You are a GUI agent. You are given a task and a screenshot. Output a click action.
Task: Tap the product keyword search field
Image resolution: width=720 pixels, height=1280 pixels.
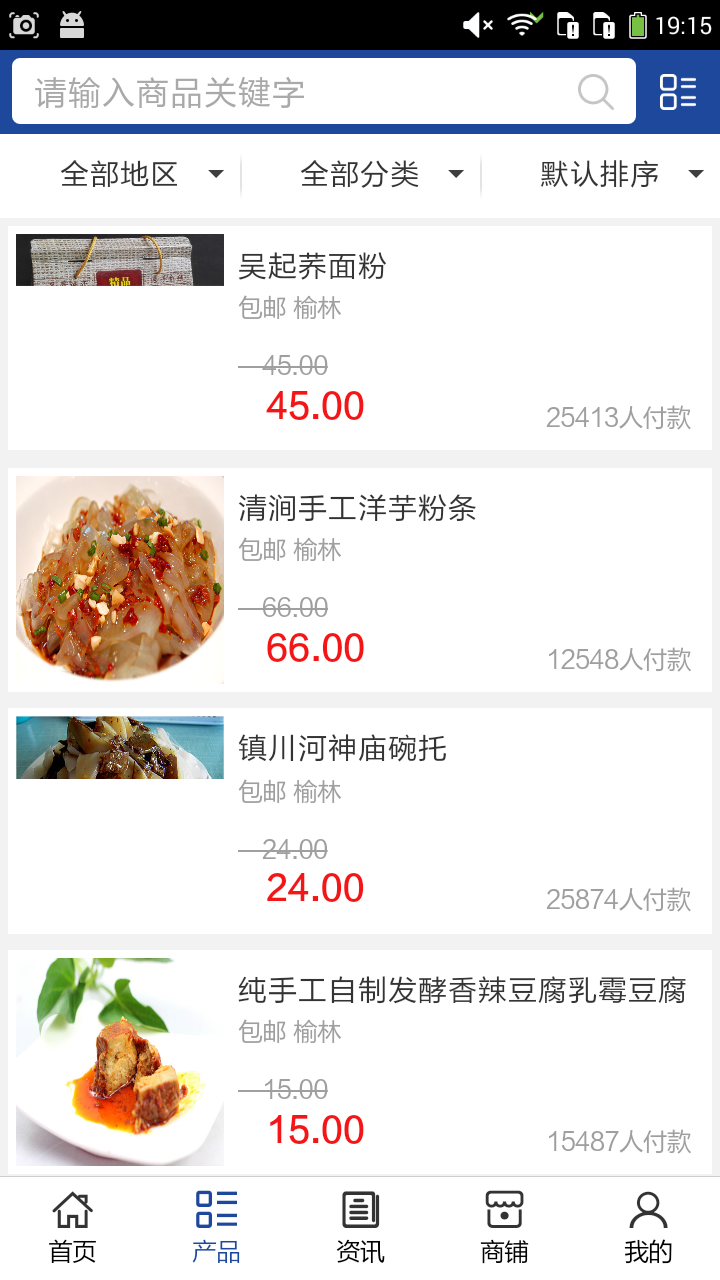[300, 92]
